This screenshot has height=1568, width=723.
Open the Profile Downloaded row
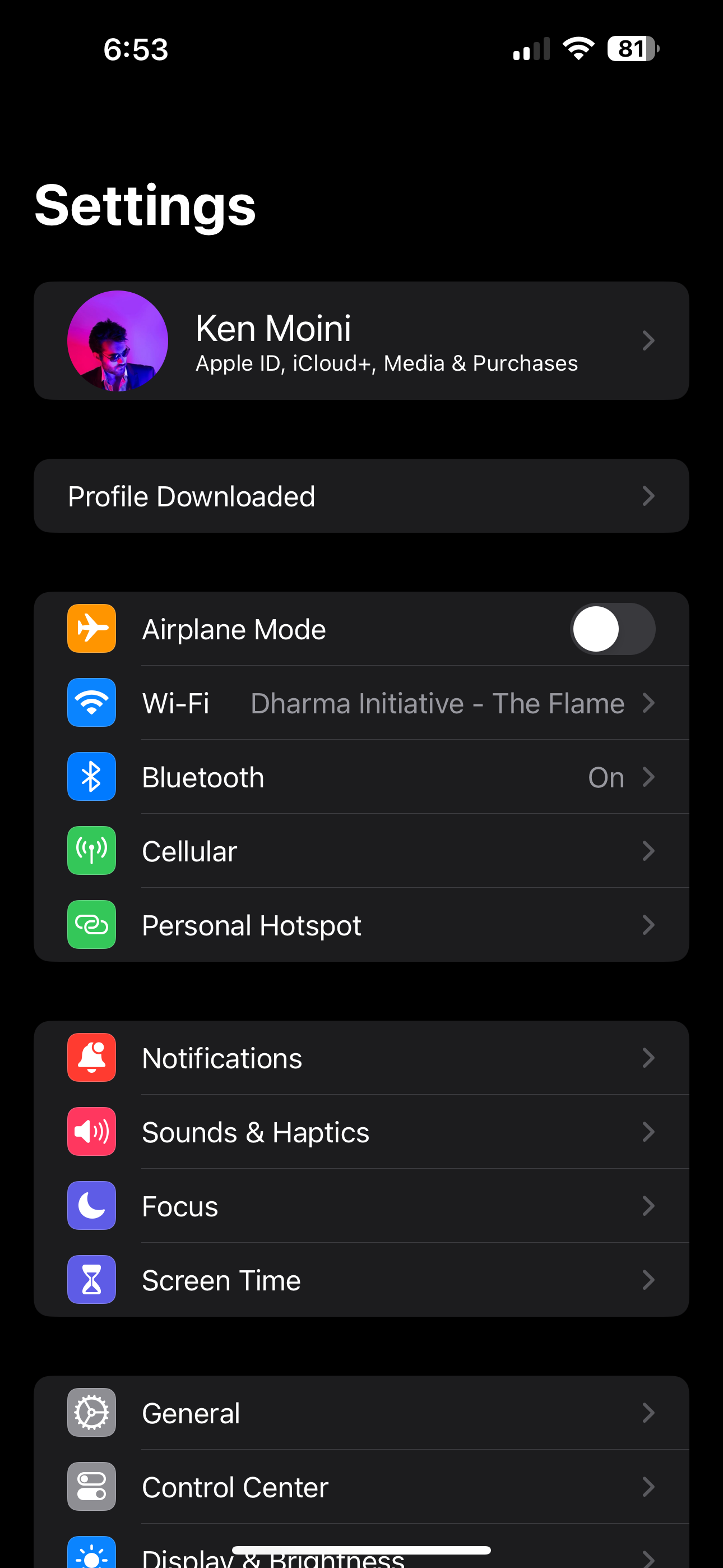pos(361,496)
